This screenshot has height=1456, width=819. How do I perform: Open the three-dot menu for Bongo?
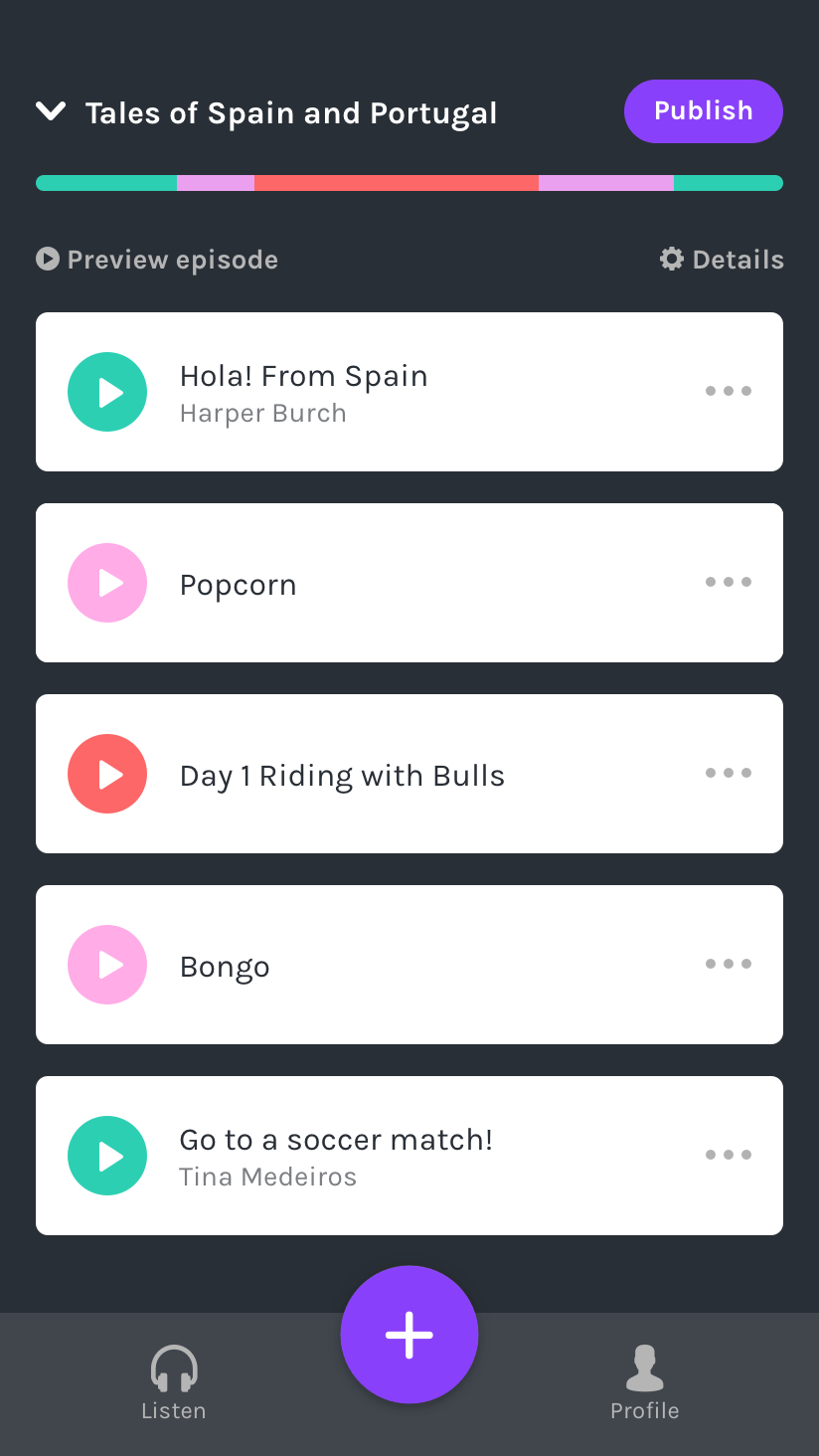click(729, 964)
